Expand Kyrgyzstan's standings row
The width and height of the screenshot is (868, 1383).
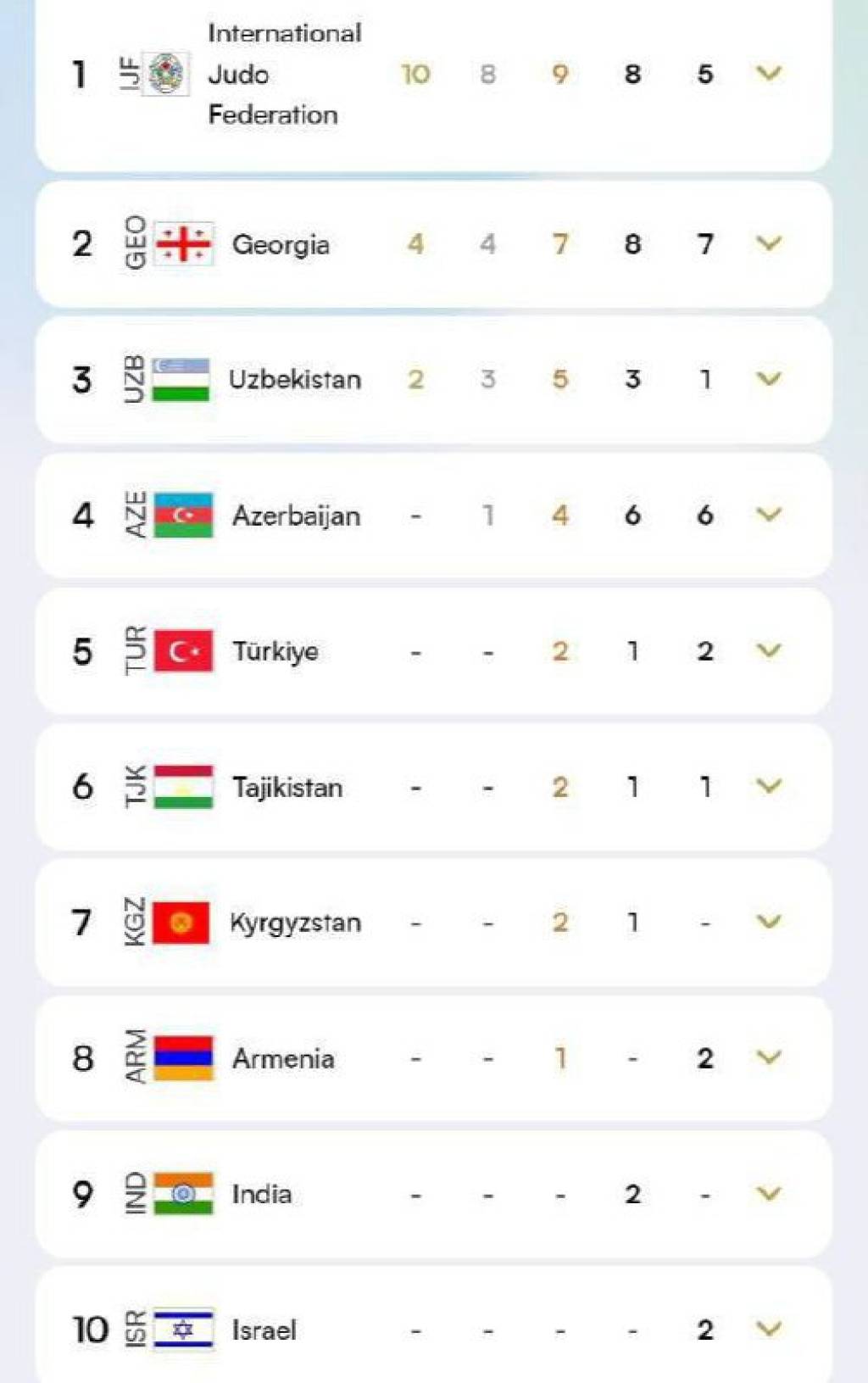click(x=768, y=922)
